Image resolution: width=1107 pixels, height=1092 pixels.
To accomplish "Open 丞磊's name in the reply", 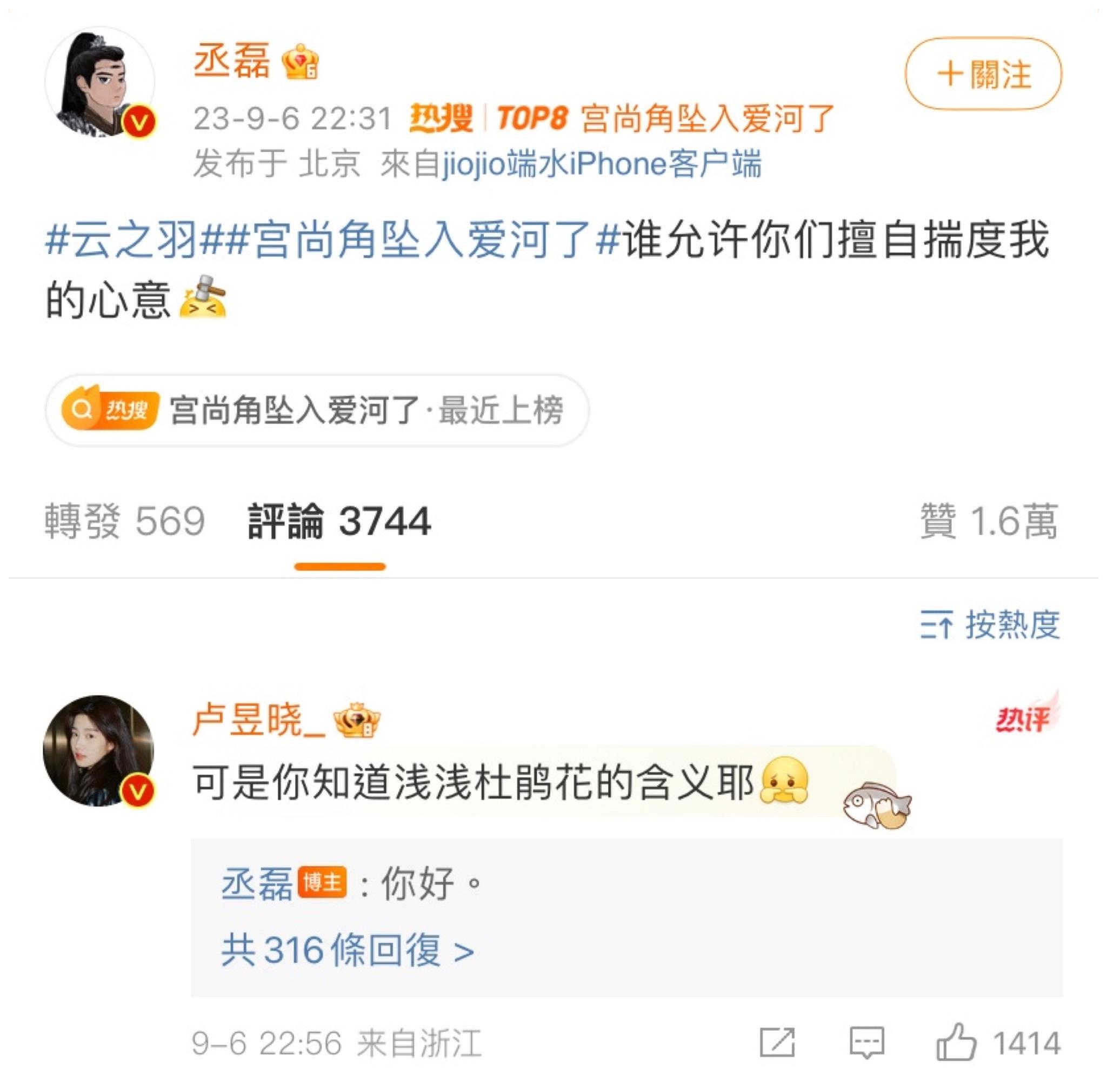I will (x=257, y=884).
